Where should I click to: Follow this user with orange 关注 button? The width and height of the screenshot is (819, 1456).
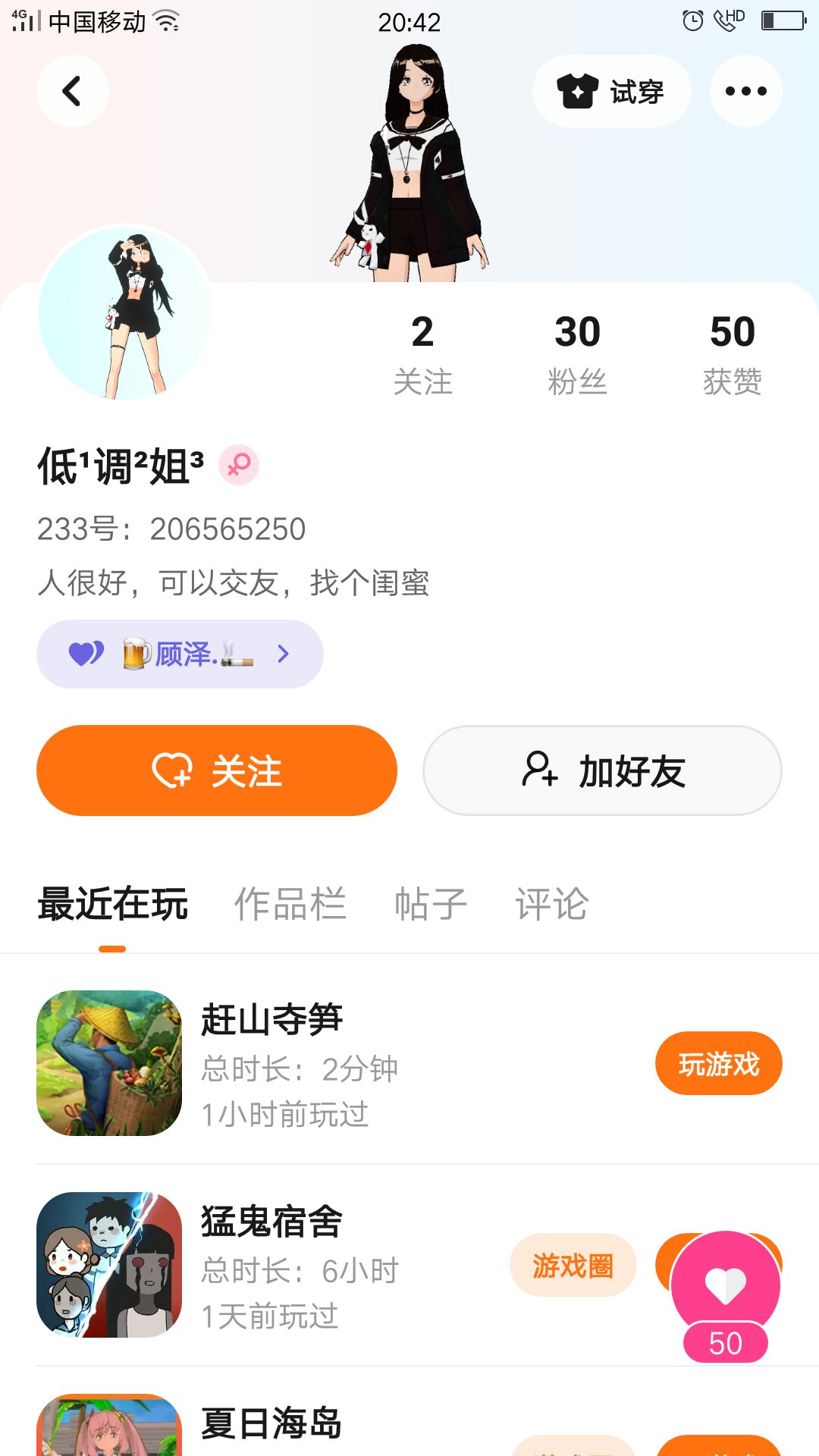[x=217, y=770]
